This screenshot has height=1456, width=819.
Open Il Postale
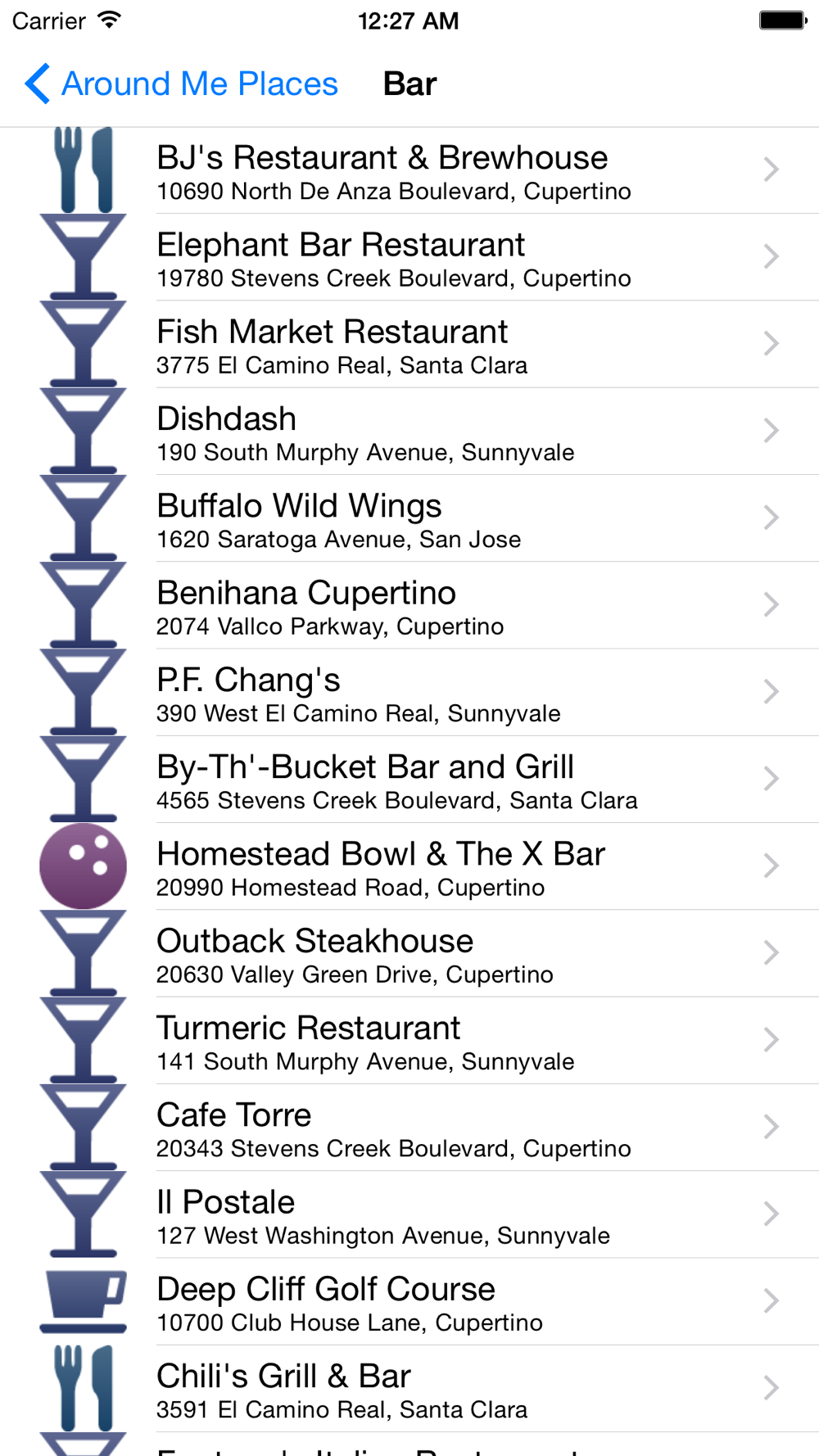(x=409, y=1214)
